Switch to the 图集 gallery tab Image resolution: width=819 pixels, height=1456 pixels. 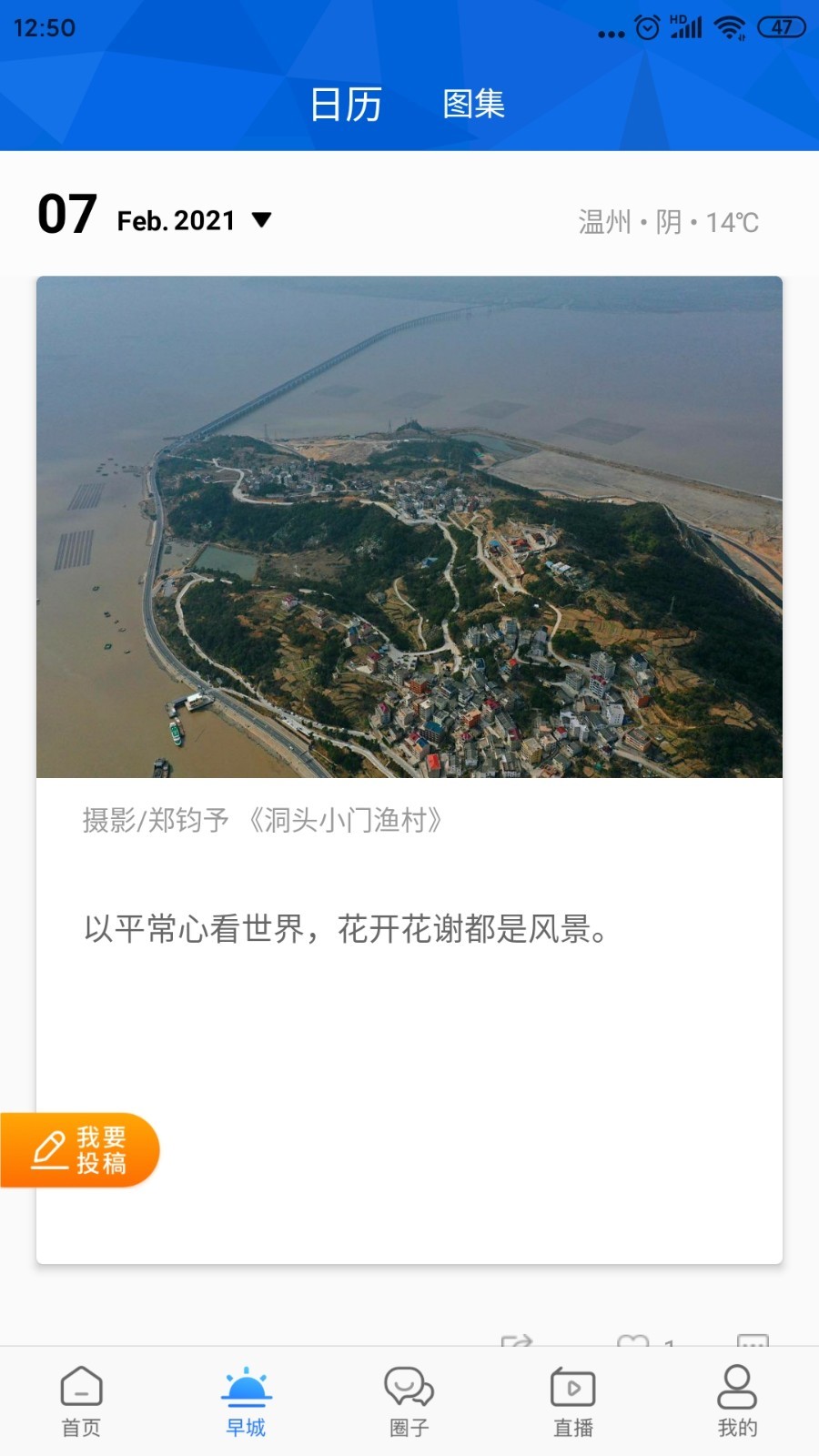click(473, 104)
